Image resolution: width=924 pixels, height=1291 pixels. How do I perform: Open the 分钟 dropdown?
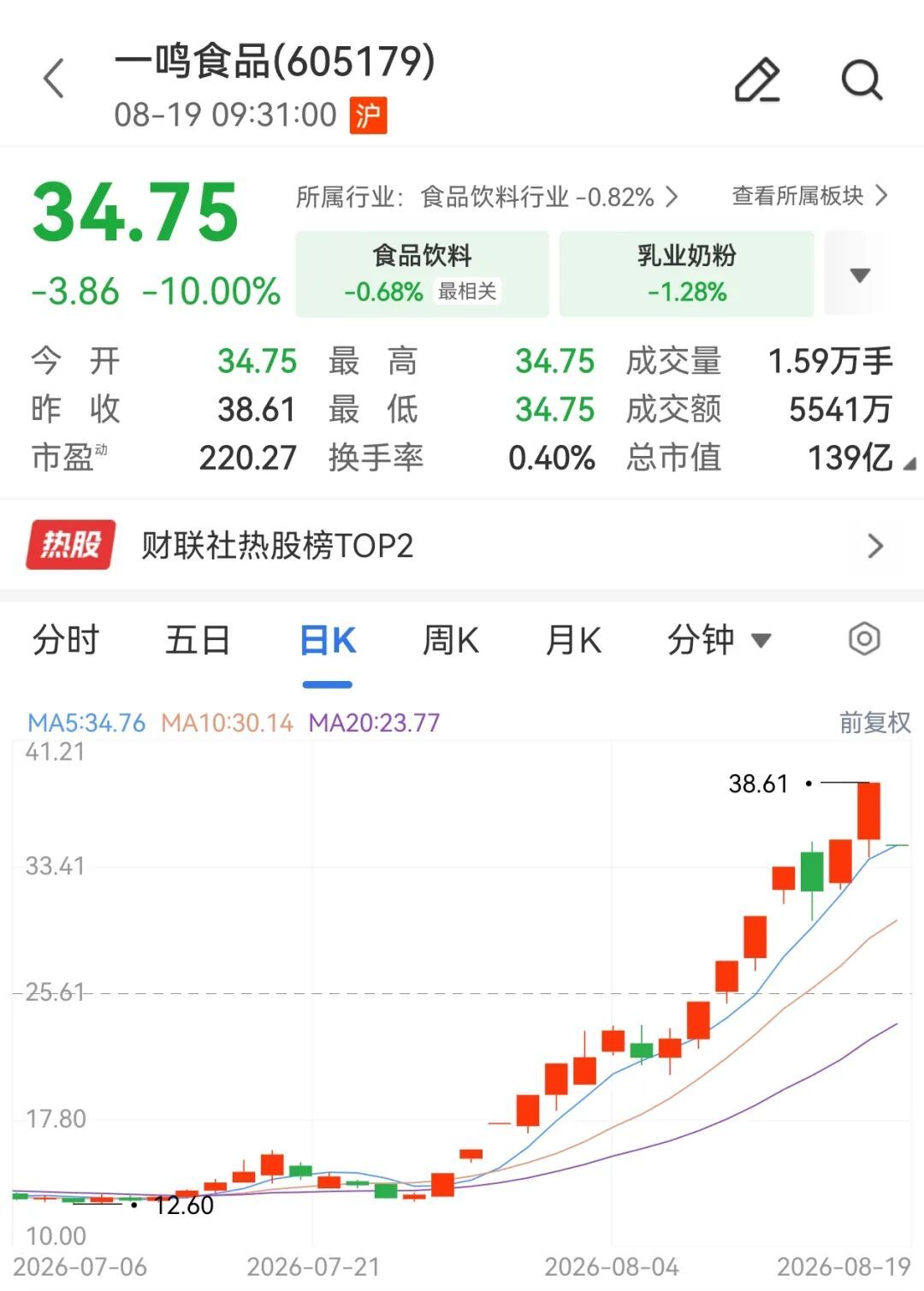point(719,640)
